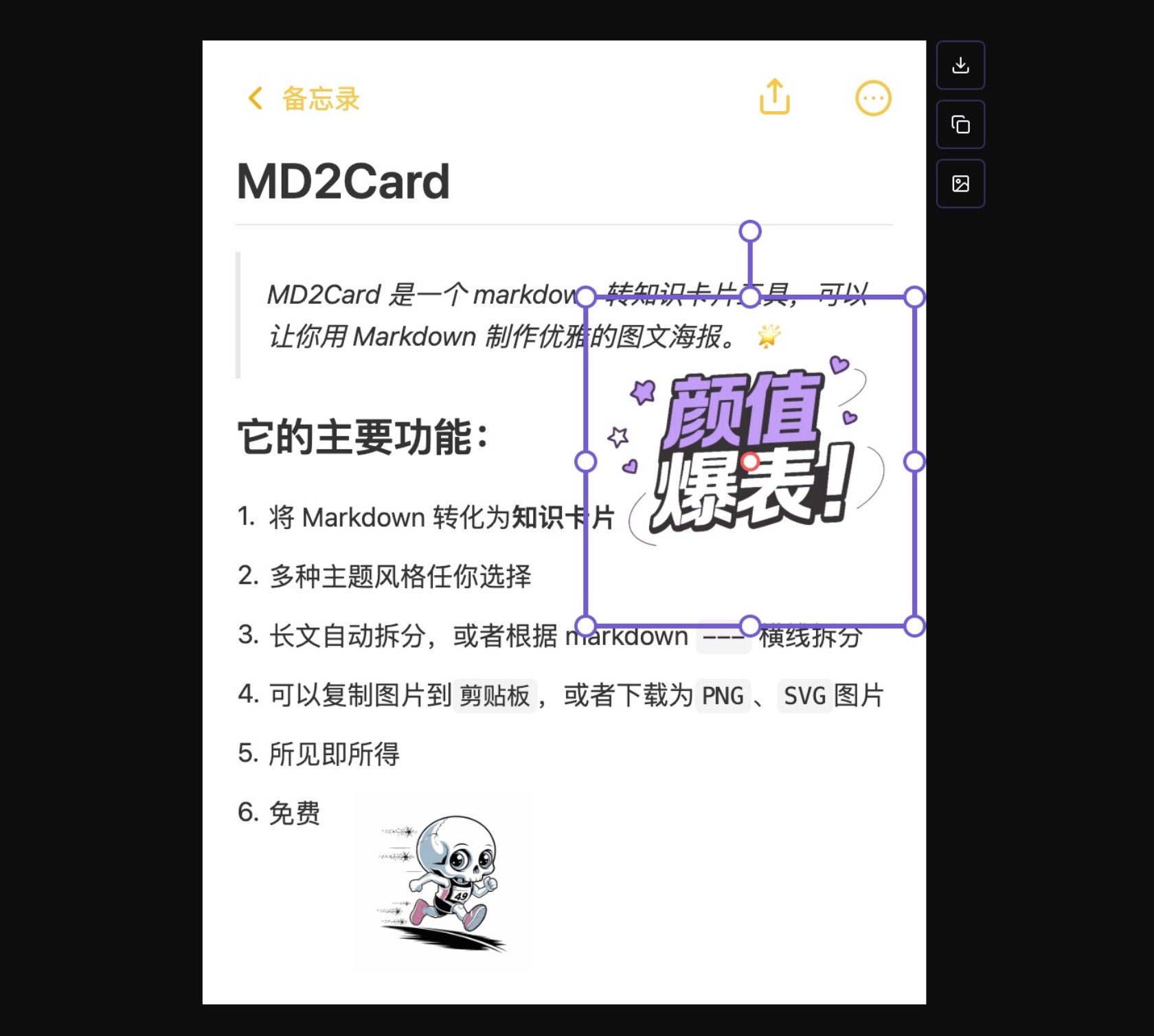1154x1036 pixels.
Task: Download the card as an image
Action: (x=960, y=65)
